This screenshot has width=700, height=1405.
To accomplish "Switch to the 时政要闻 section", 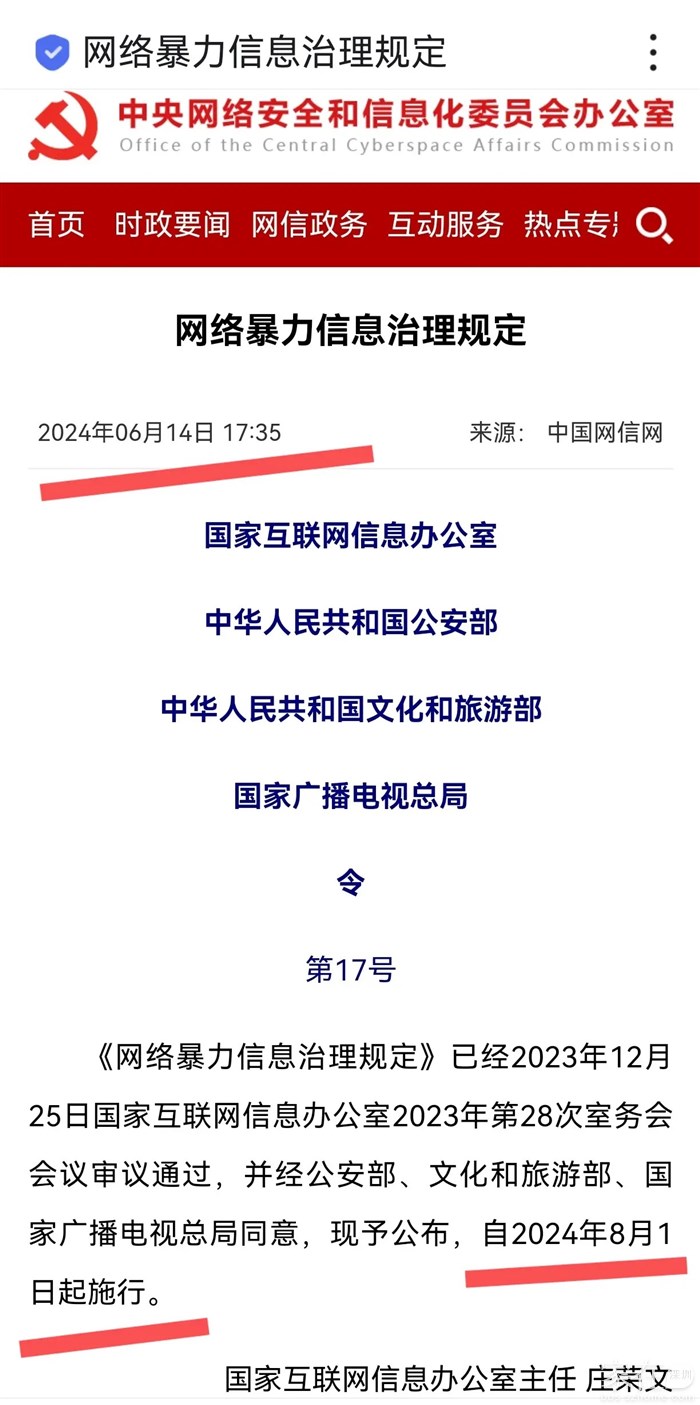I will pyautogui.click(x=172, y=225).
